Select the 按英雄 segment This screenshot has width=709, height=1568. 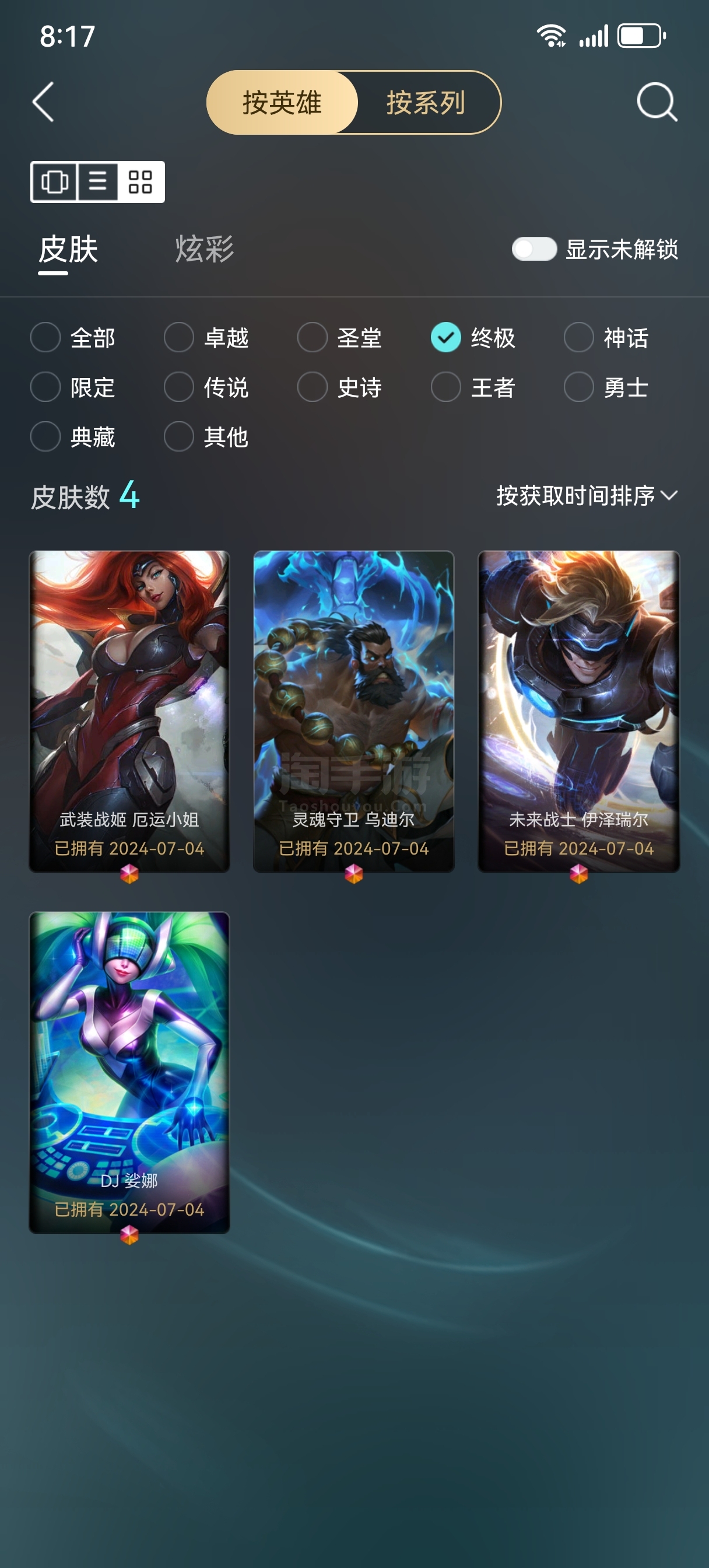(x=282, y=102)
